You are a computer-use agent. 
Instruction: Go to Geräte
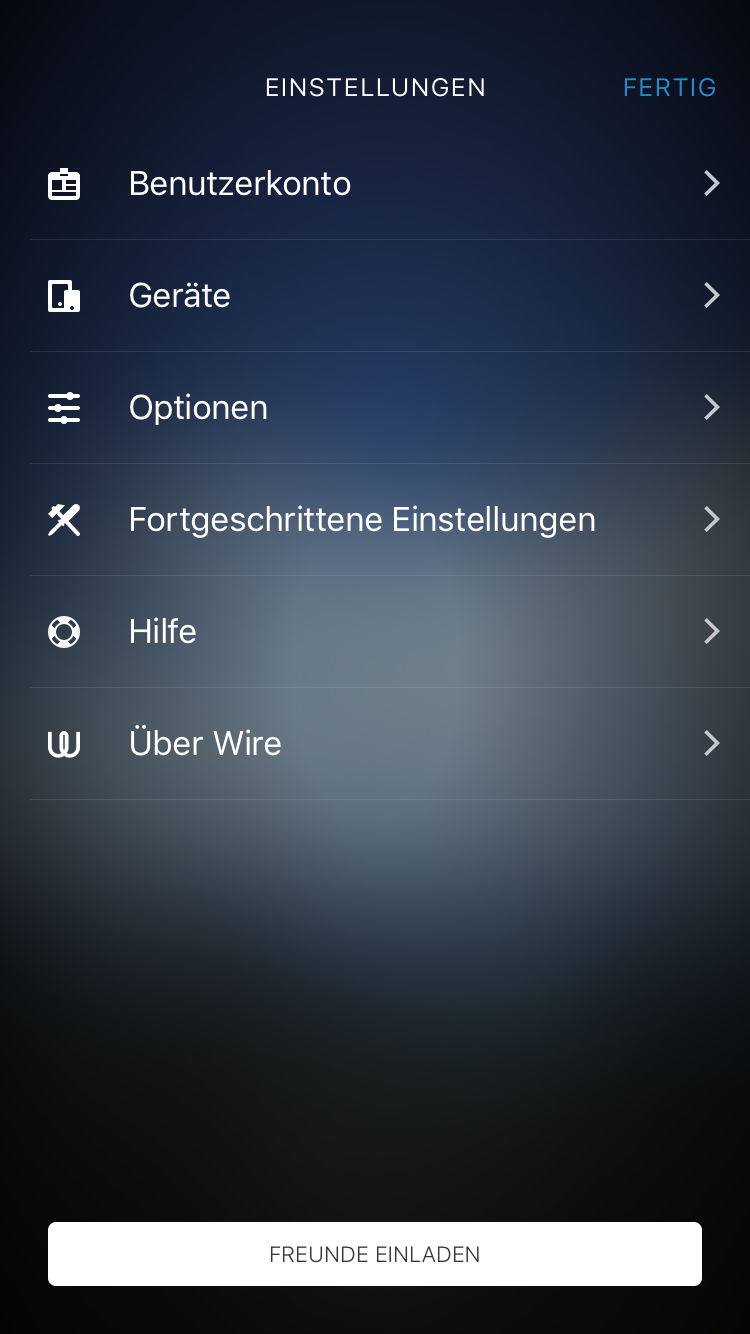pyautogui.click(x=180, y=296)
